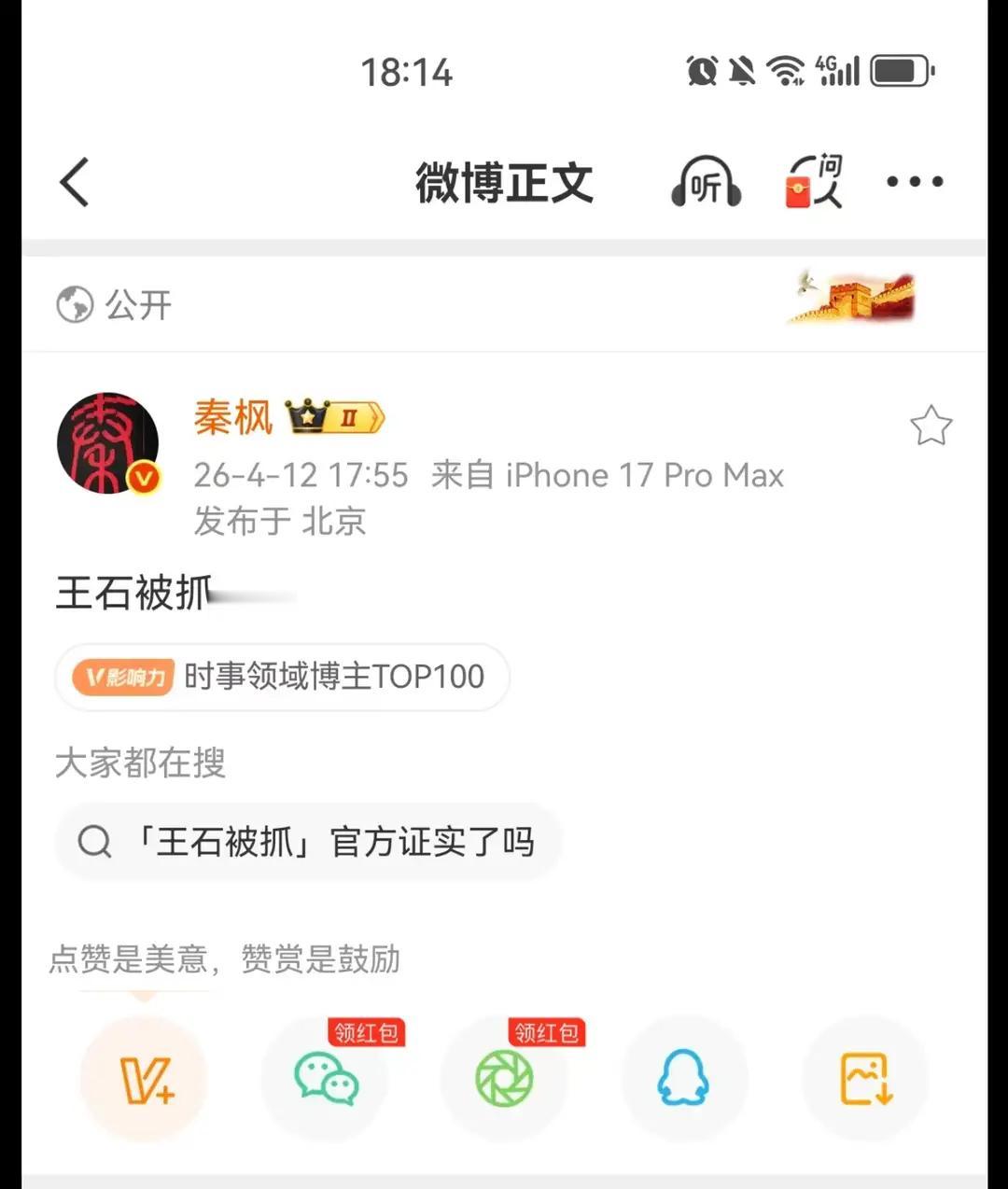Viewport: 1008px width, 1189px height.
Task: Click the globe public visibility icon
Action: 76,302
